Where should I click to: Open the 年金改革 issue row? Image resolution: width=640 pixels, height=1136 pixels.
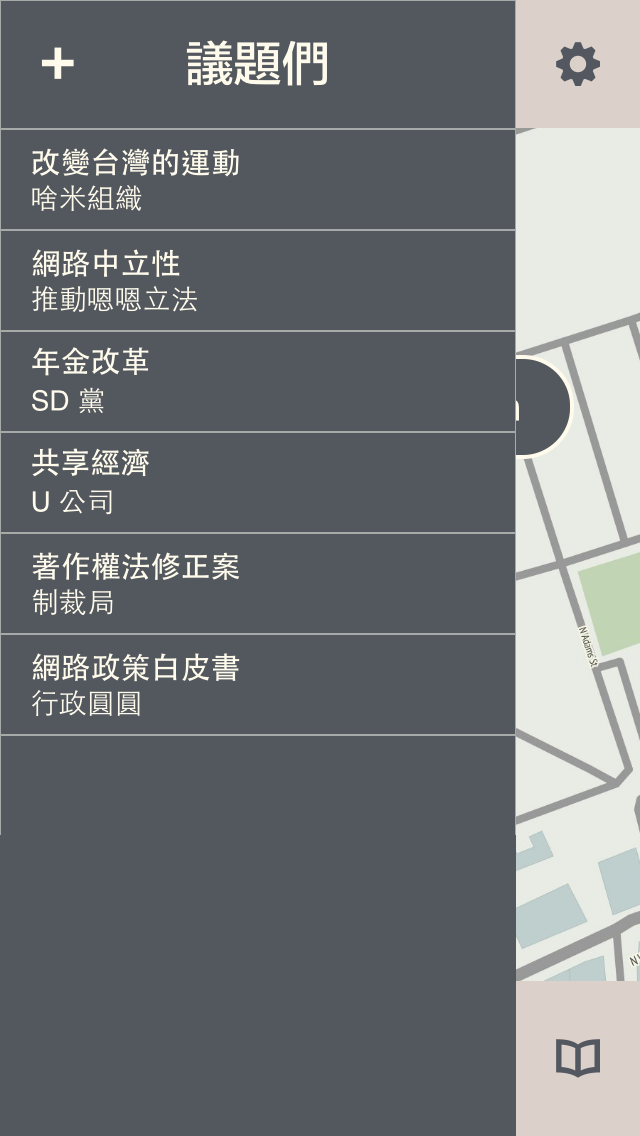pyautogui.click(x=257, y=382)
